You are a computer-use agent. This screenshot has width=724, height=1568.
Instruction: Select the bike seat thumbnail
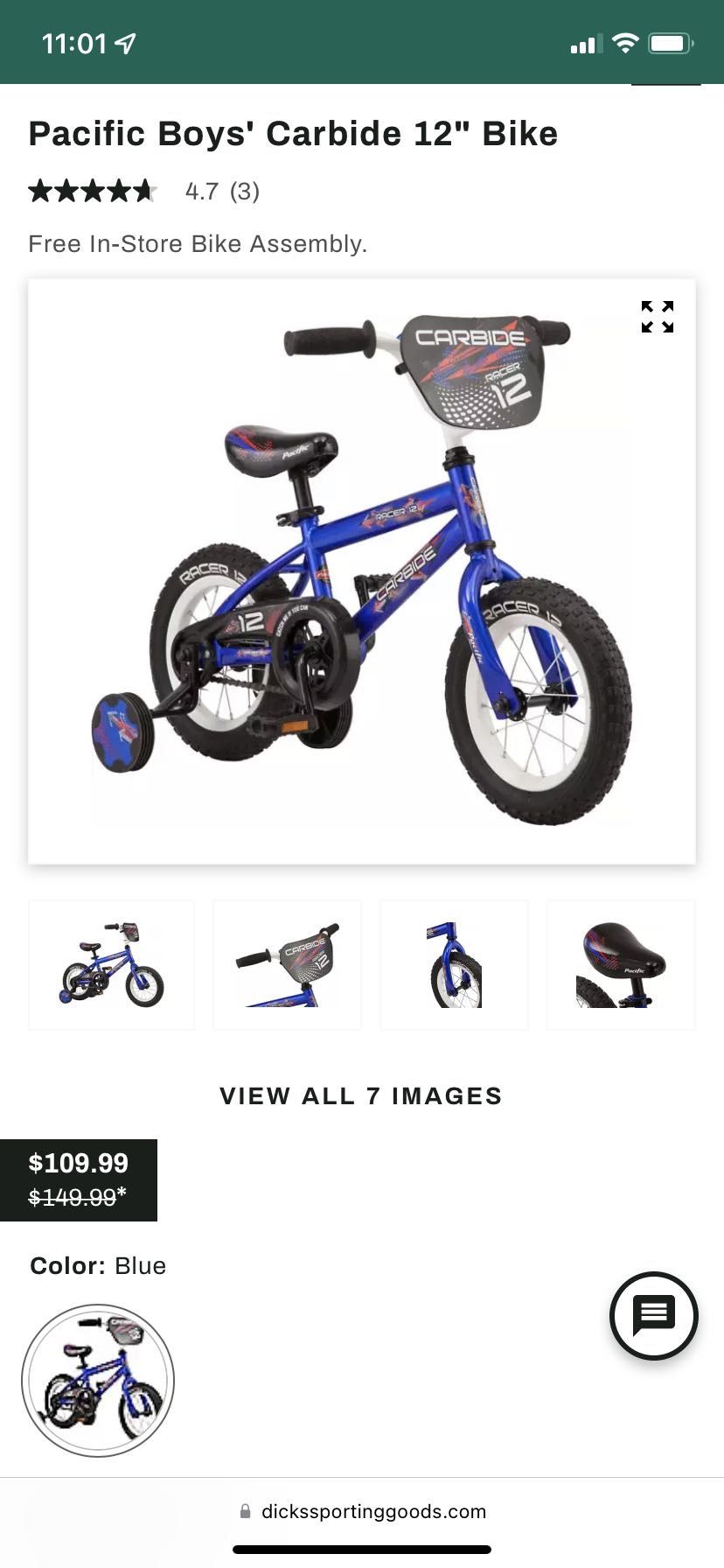[621, 964]
